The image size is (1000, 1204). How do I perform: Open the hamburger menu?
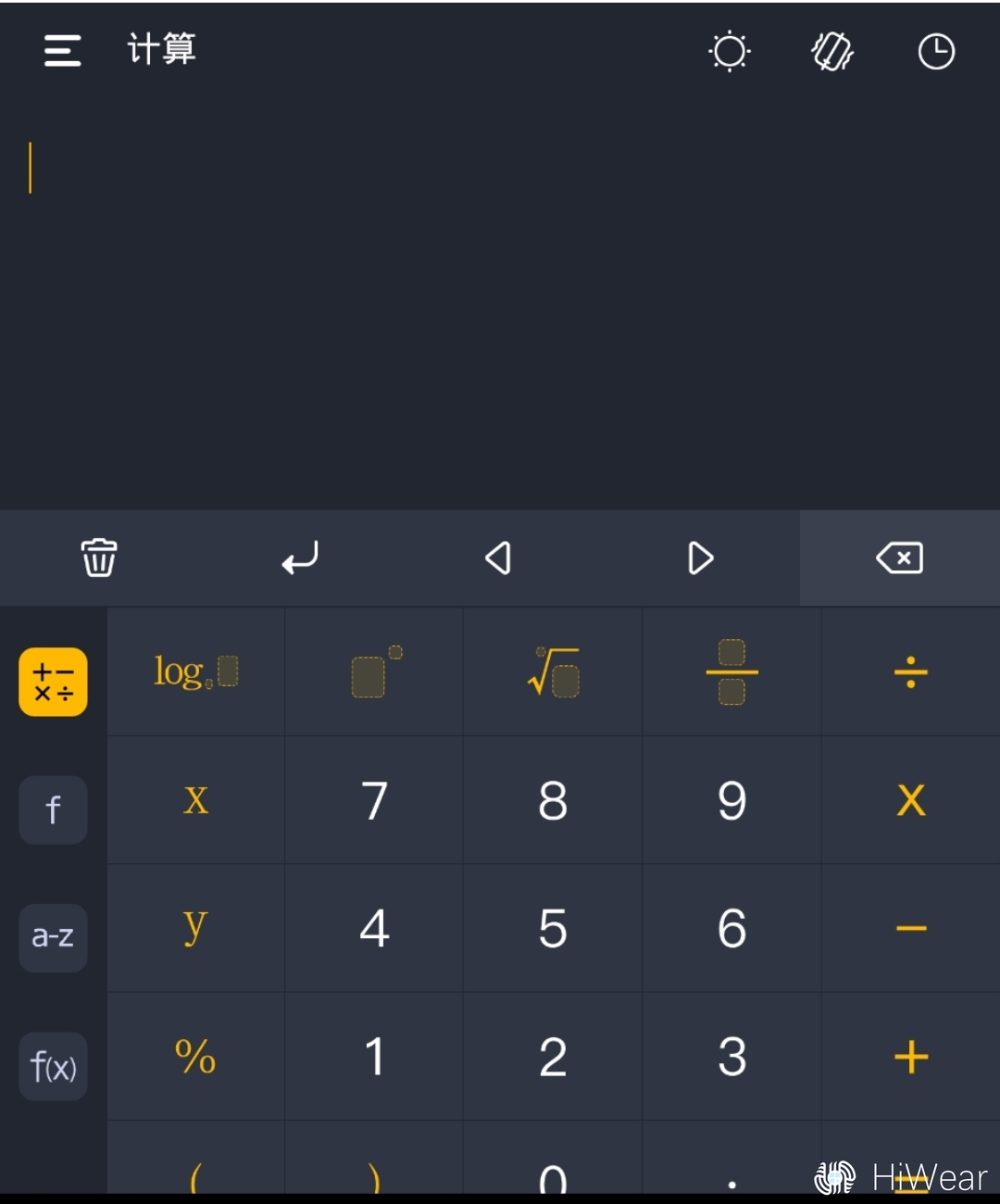click(62, 50)
